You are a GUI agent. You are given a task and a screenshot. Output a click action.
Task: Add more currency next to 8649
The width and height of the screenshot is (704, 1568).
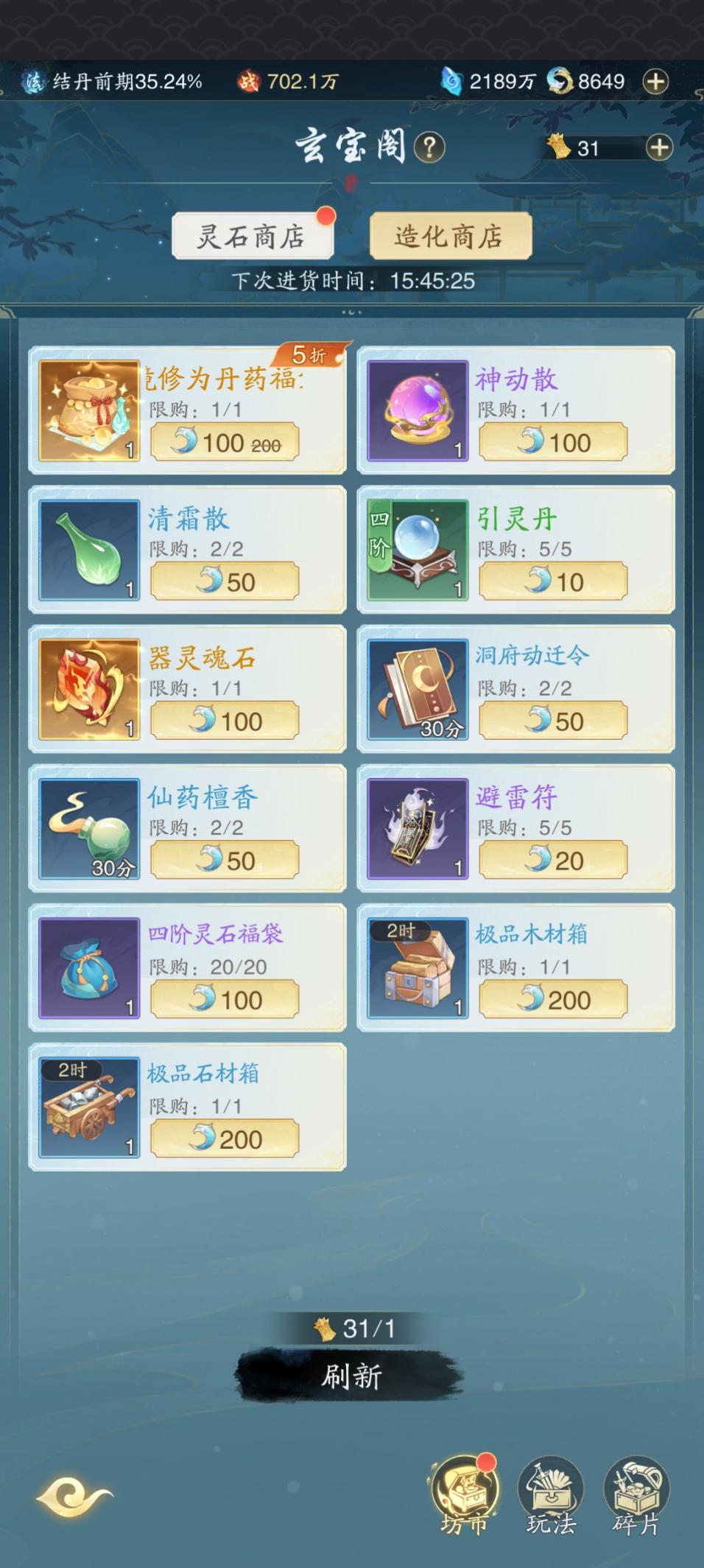pos(655,81)
